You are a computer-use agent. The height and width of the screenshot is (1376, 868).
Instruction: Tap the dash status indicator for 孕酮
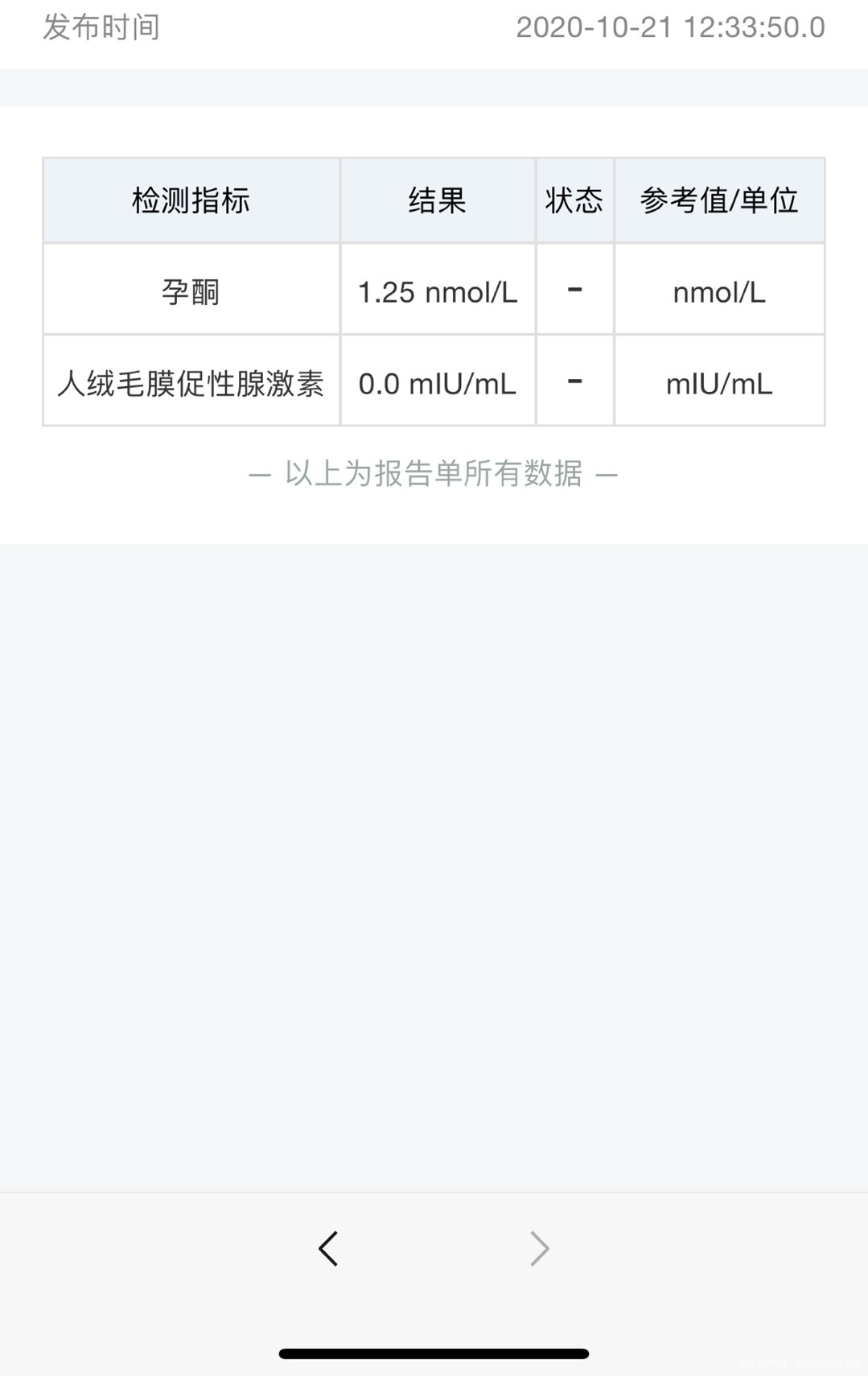tap(575, 290)
